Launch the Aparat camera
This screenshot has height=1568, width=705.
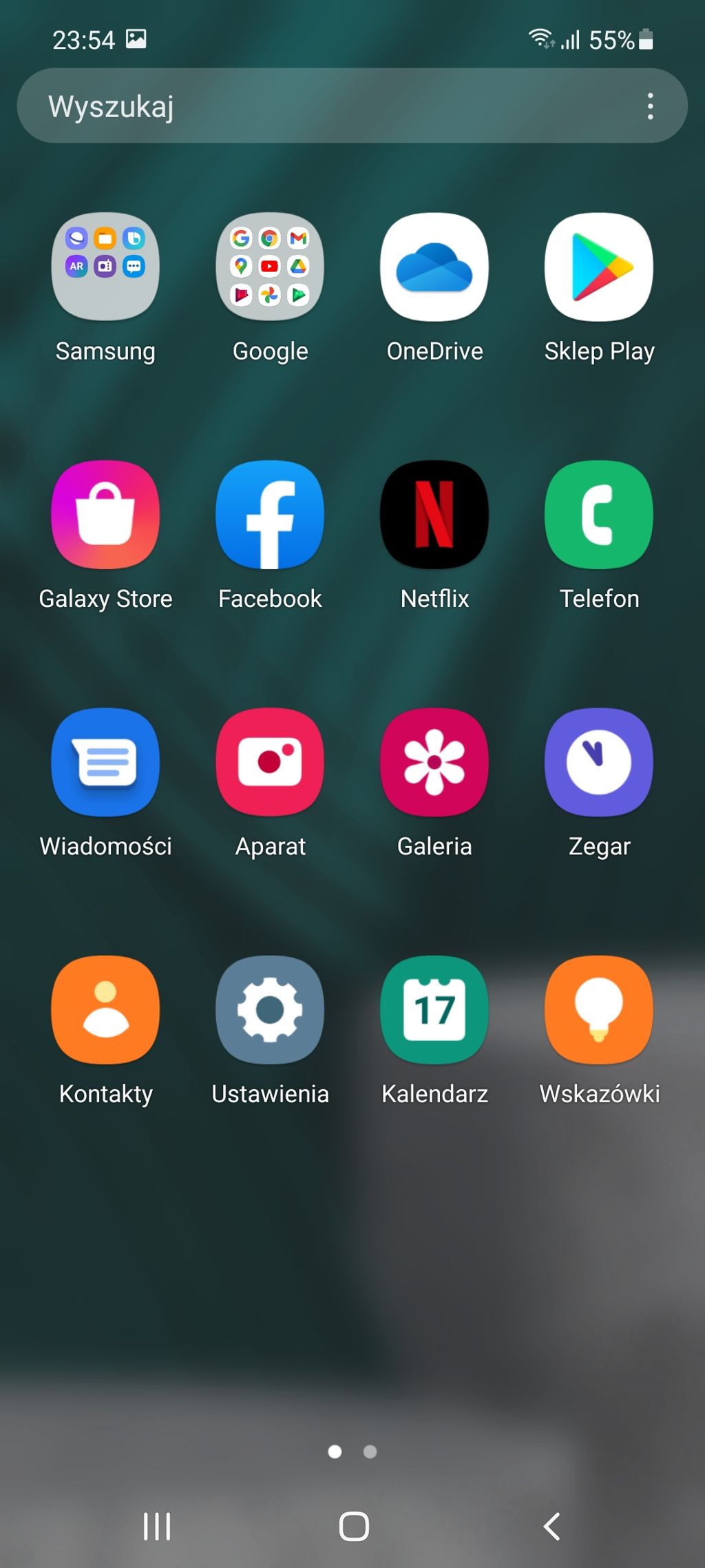point(270,762)
